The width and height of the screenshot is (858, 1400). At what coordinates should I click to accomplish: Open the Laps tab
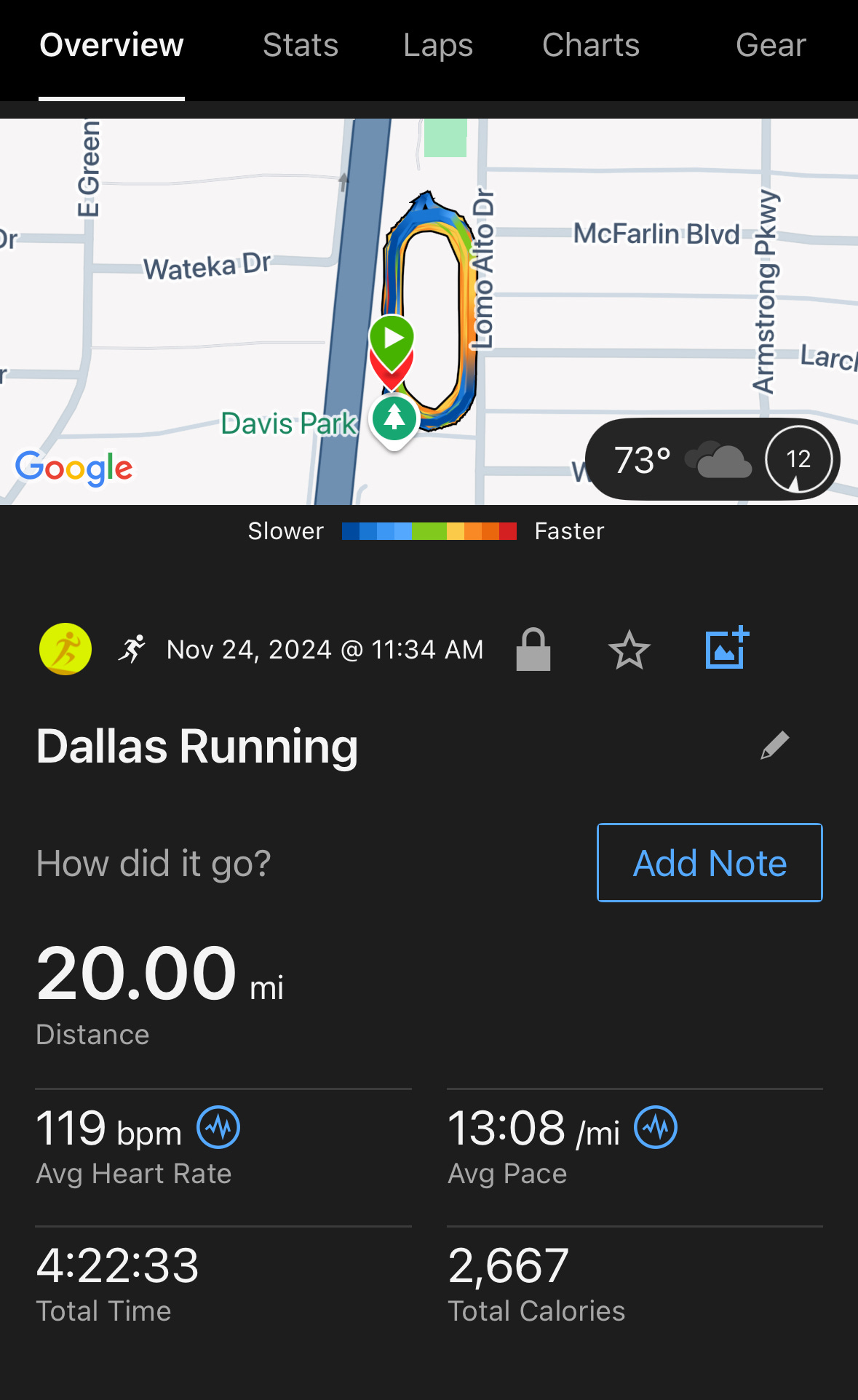coord(438,45)
